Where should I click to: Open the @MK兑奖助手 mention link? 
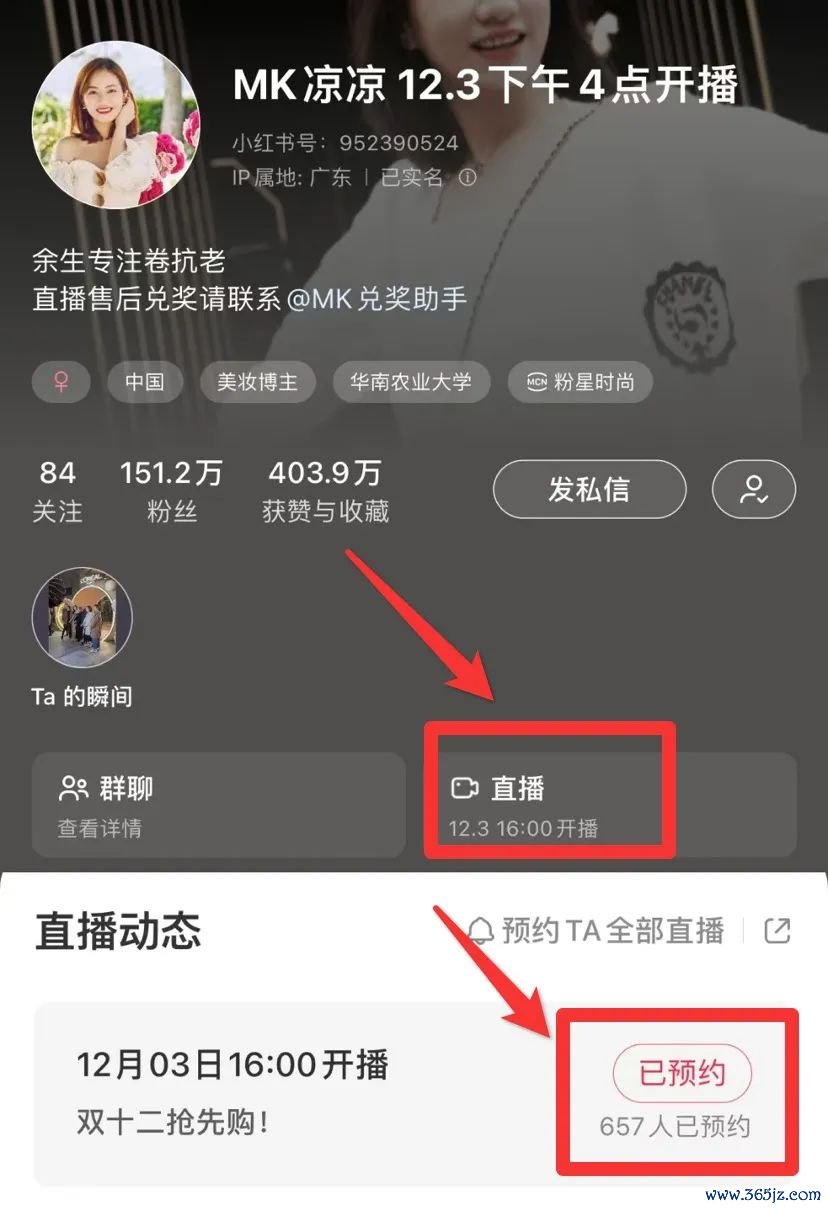[376, 300]
